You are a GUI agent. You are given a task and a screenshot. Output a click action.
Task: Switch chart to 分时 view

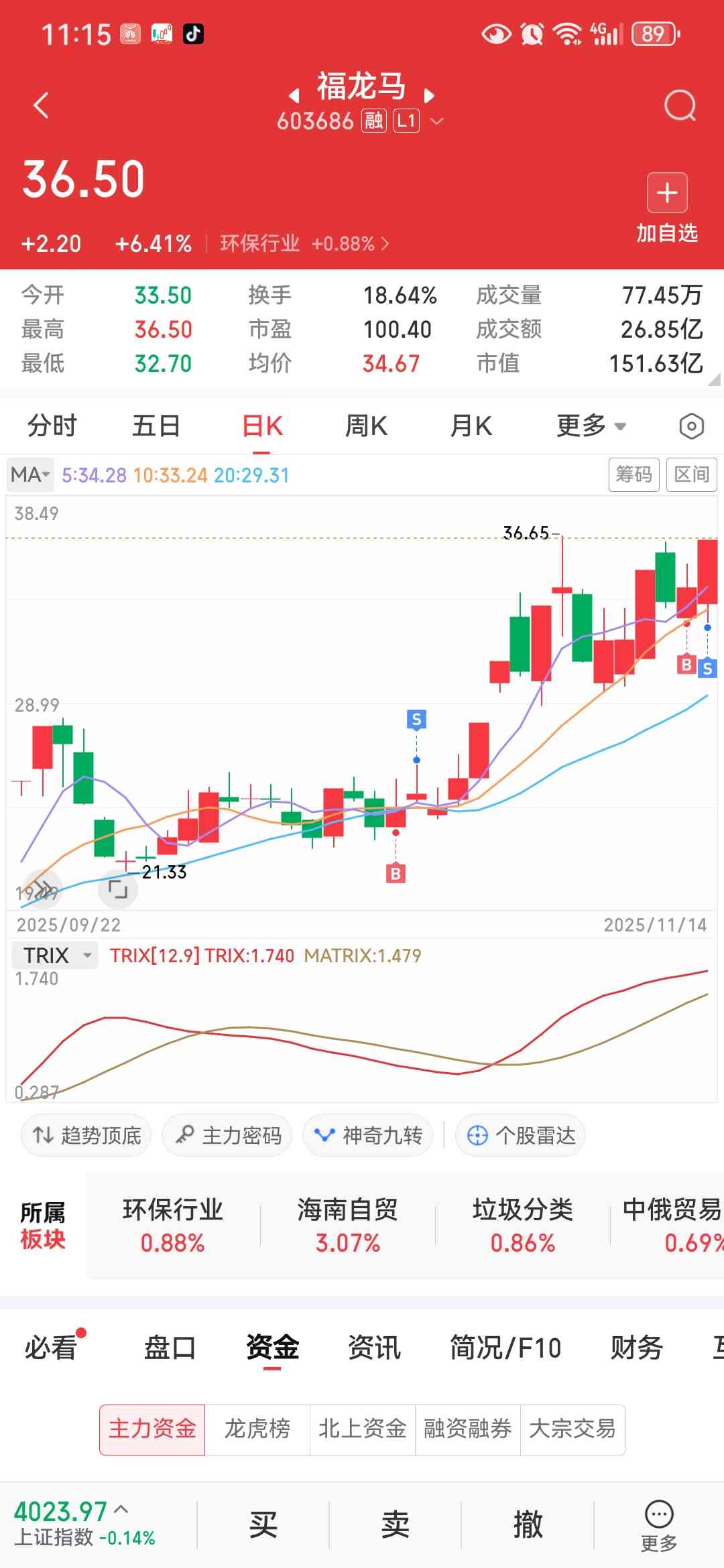tap(52, 426)
